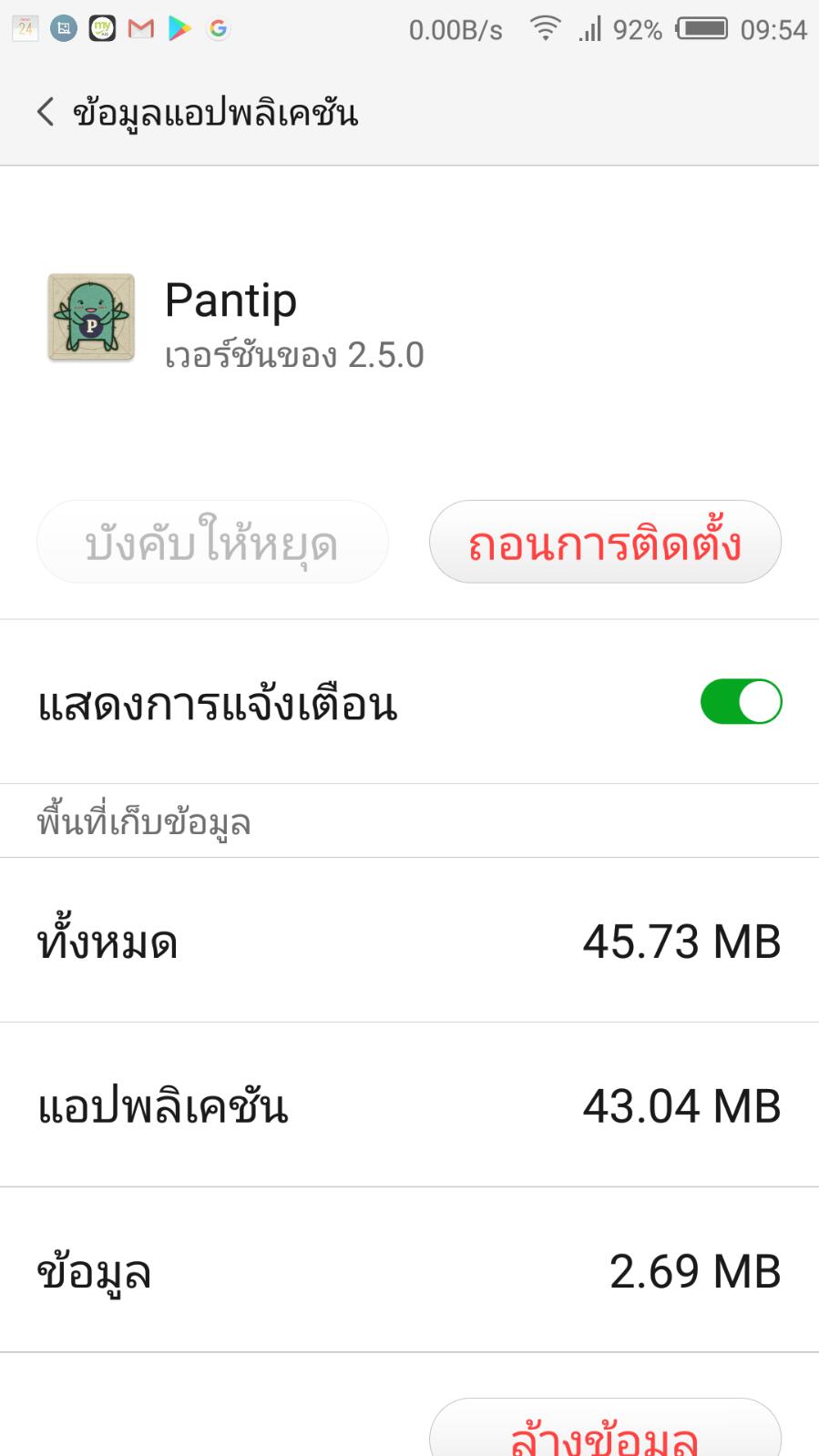Screen dimensions: 819x1456
Task: Tap ถอนการติดตั้ง to uninstall Pantip
Action: [x=605, y=543]
